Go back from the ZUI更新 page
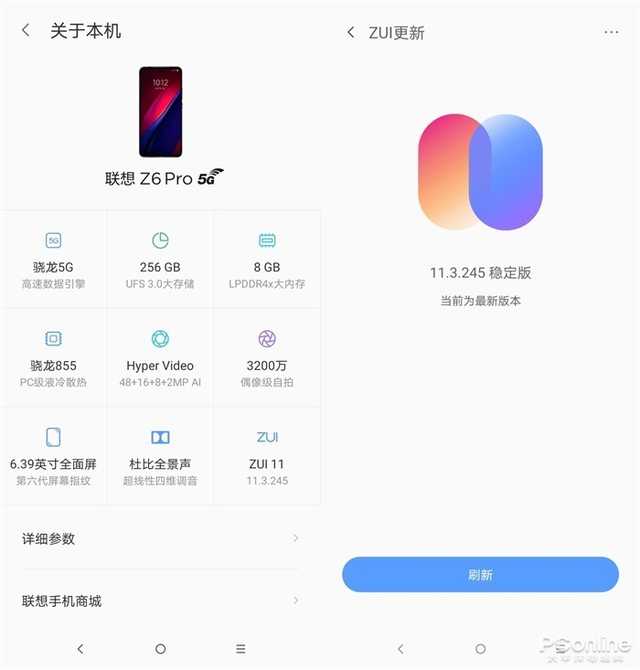The width and height of the screenshot is (640, 670). pos(350,33)
